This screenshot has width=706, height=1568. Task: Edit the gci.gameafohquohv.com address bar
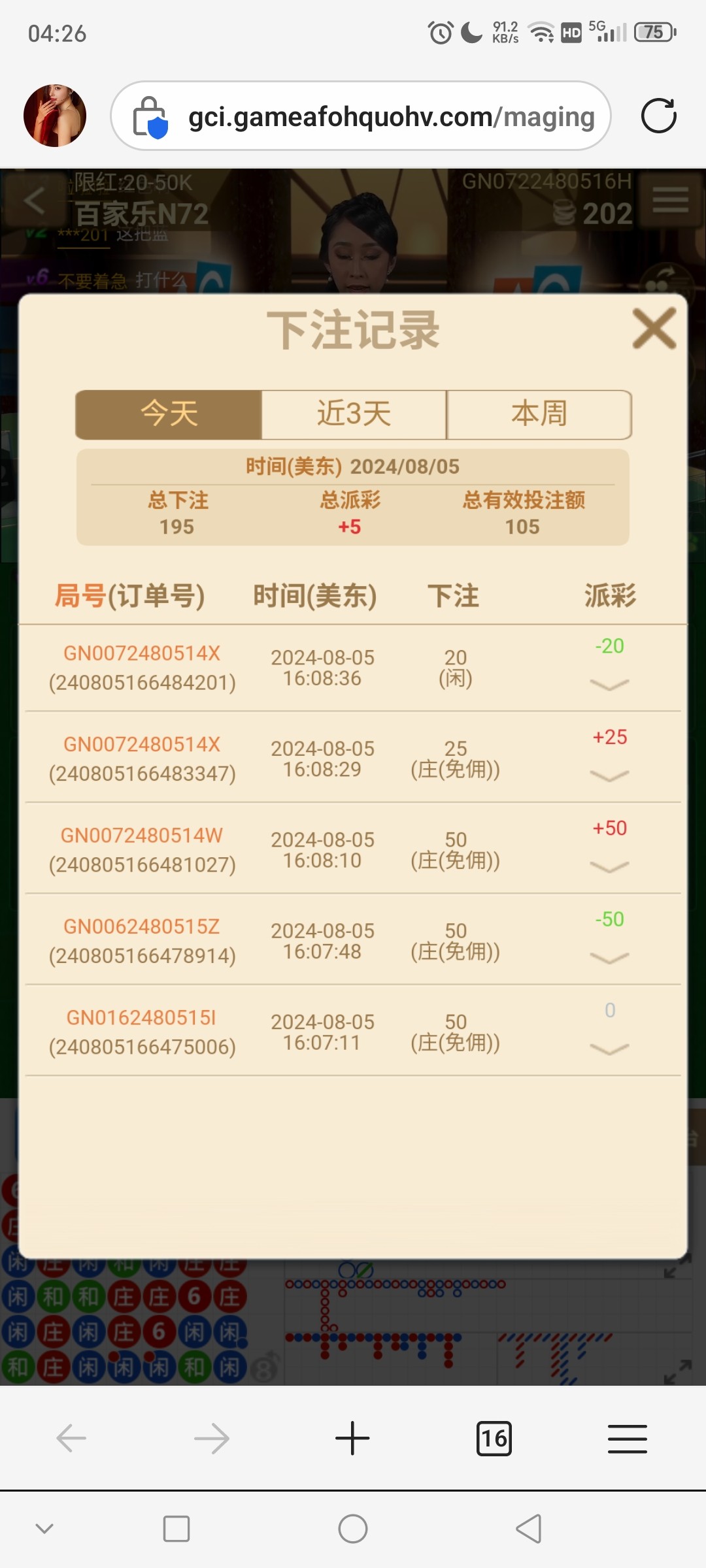391,116
